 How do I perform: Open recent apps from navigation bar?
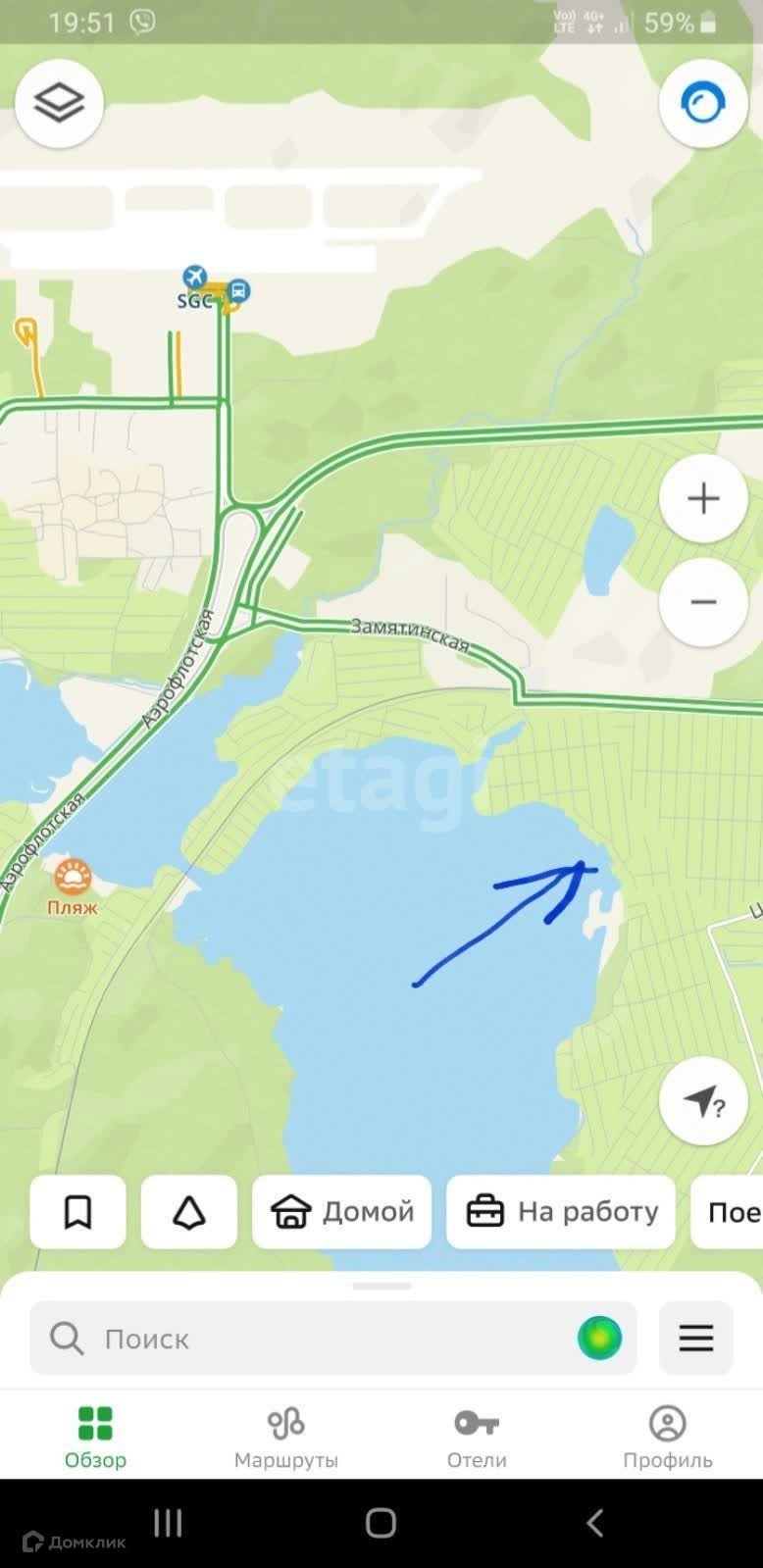coord(168,1523)
